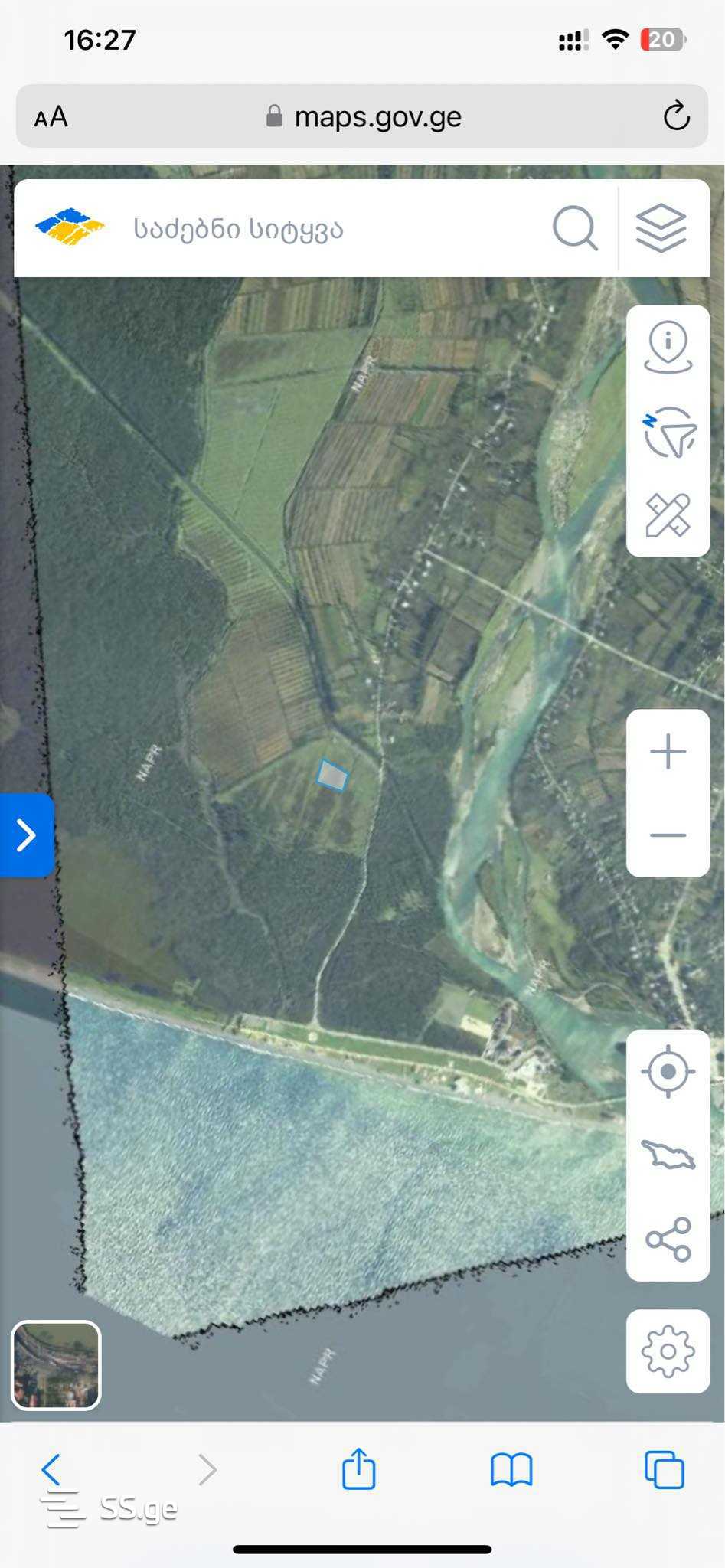Activate the location info tool
725x1568 pixels.
click(668, 348)
